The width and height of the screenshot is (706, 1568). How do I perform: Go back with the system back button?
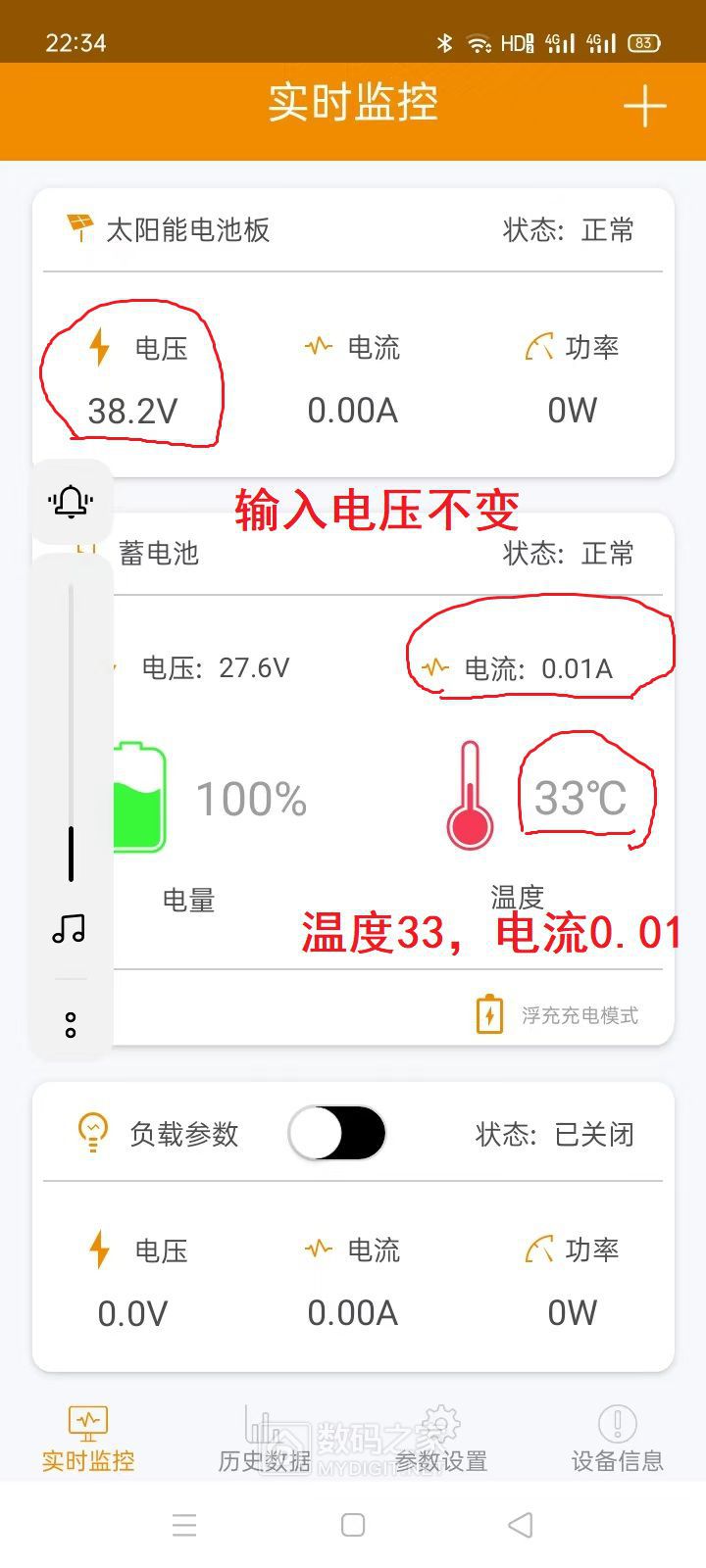click(x=521, y=1525)
